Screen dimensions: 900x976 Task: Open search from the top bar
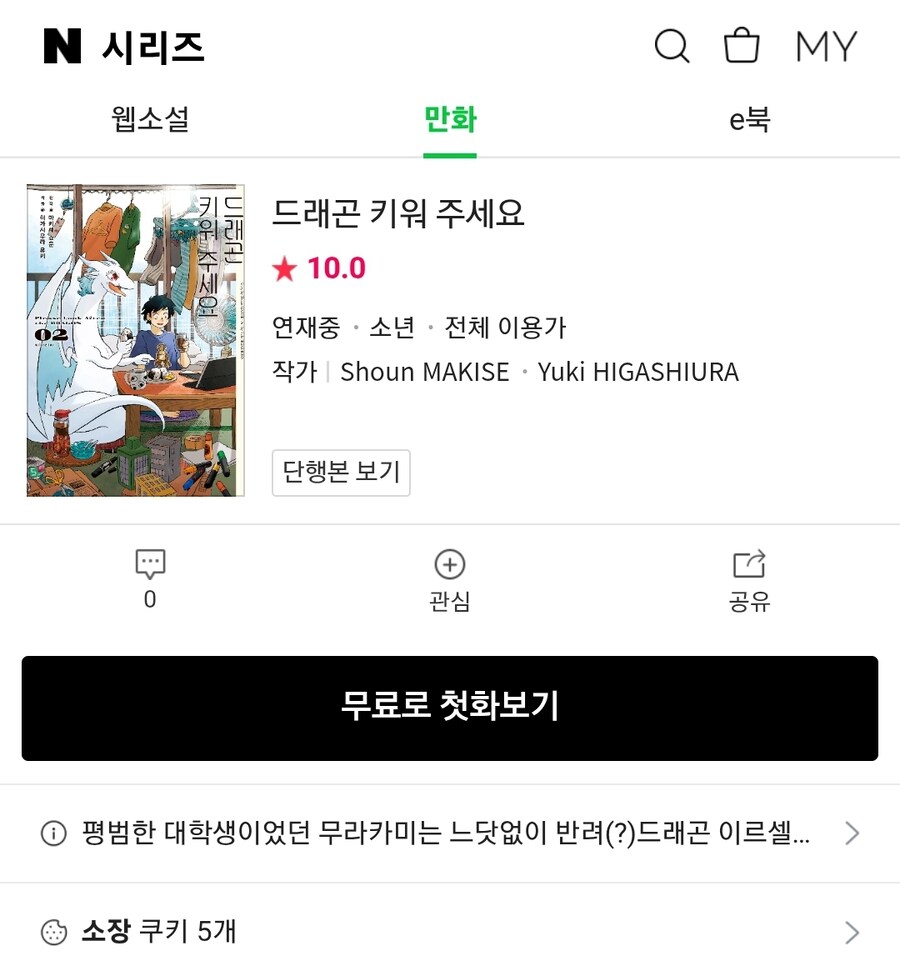(x=671, y=45)
